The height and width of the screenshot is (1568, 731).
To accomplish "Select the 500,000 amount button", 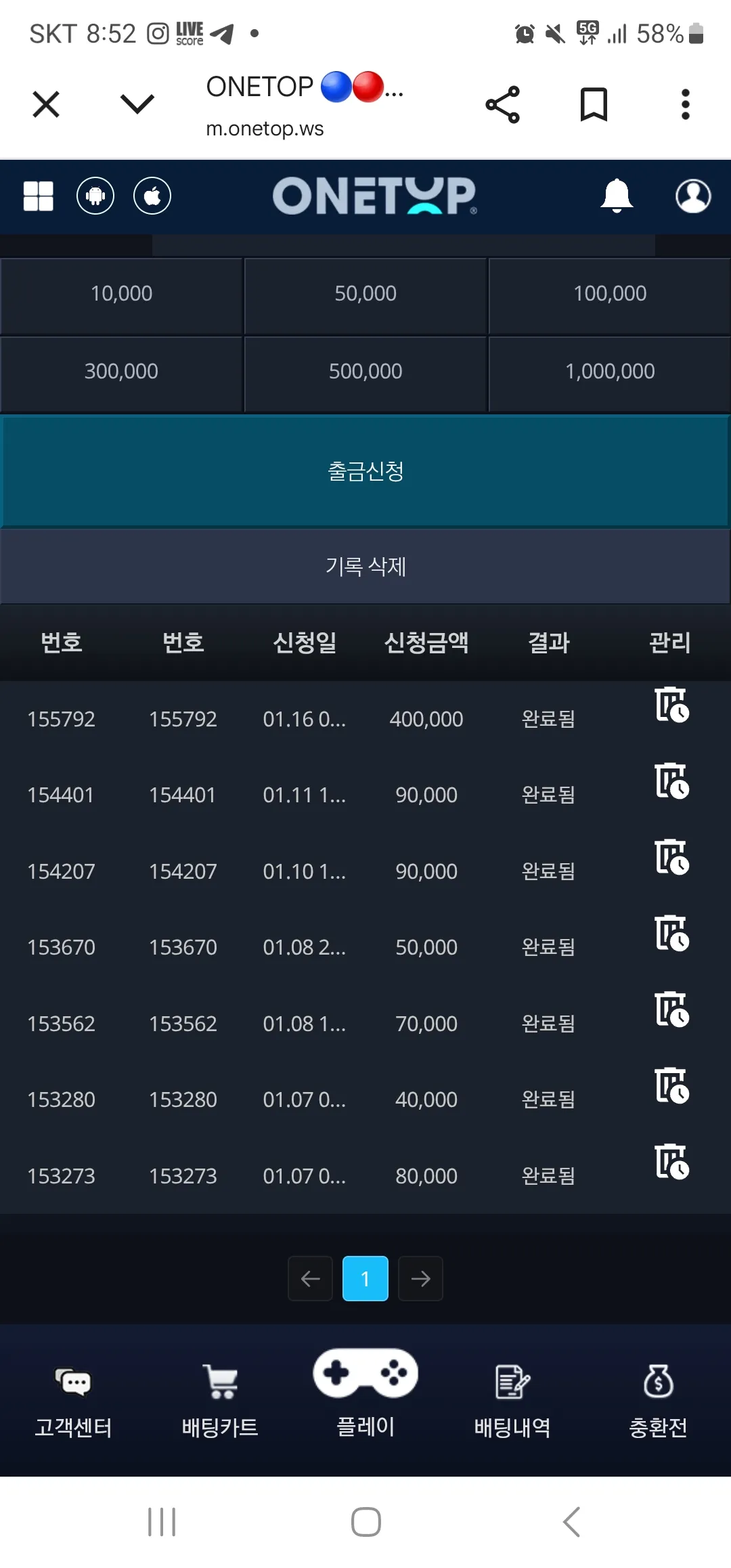I will (x=365, y=372).
